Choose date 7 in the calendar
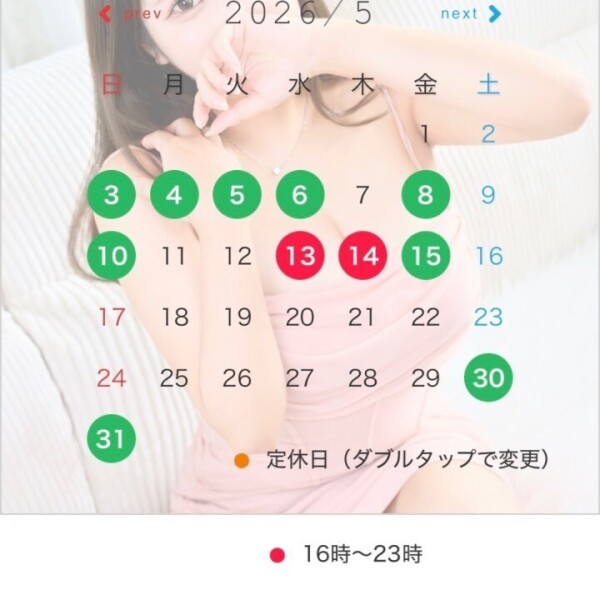Viewport: 600px width, 600px height. pos(362,194)
